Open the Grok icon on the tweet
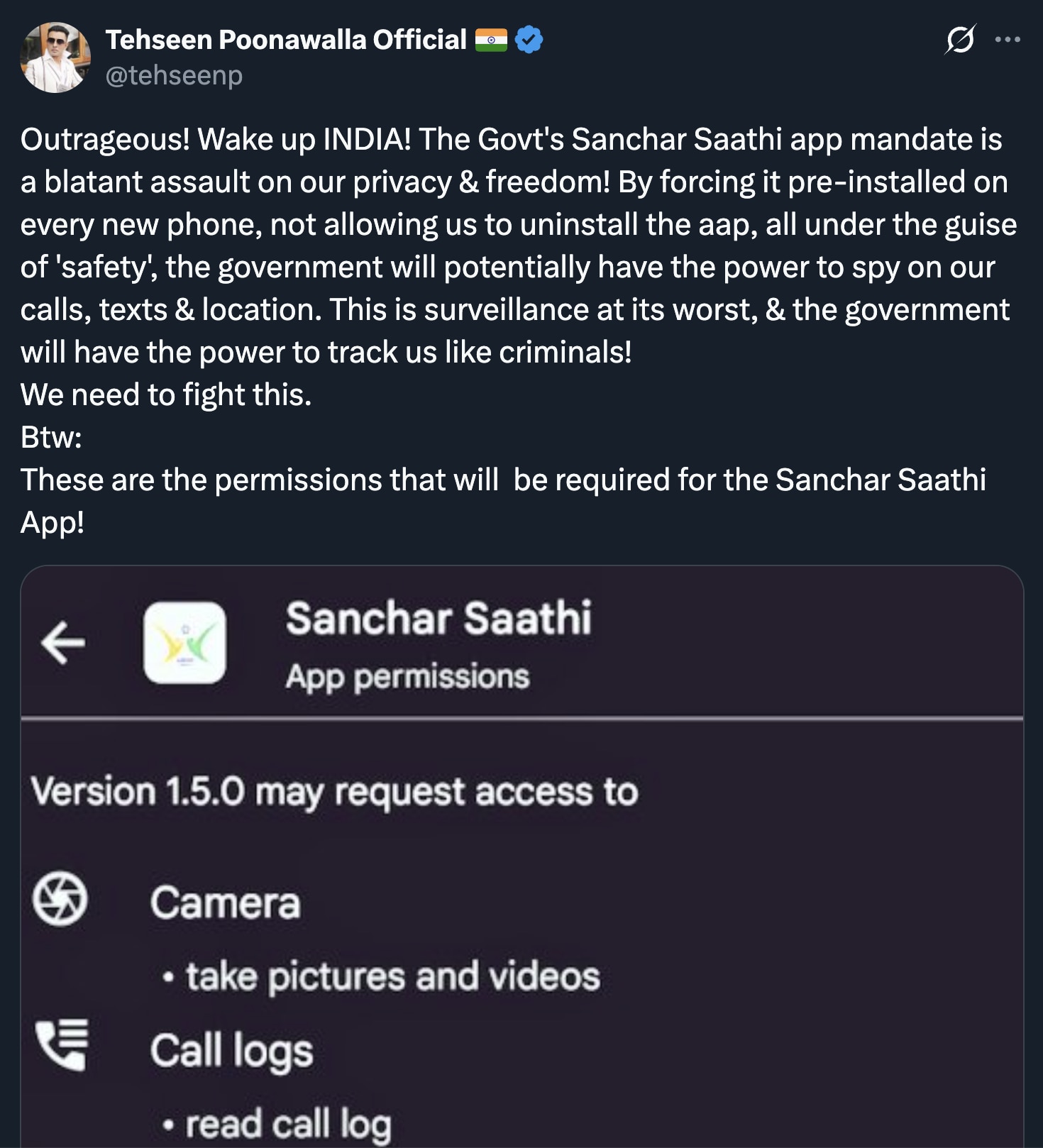The height and width of the screenshot is (1148, 1043). pos(959,40)
